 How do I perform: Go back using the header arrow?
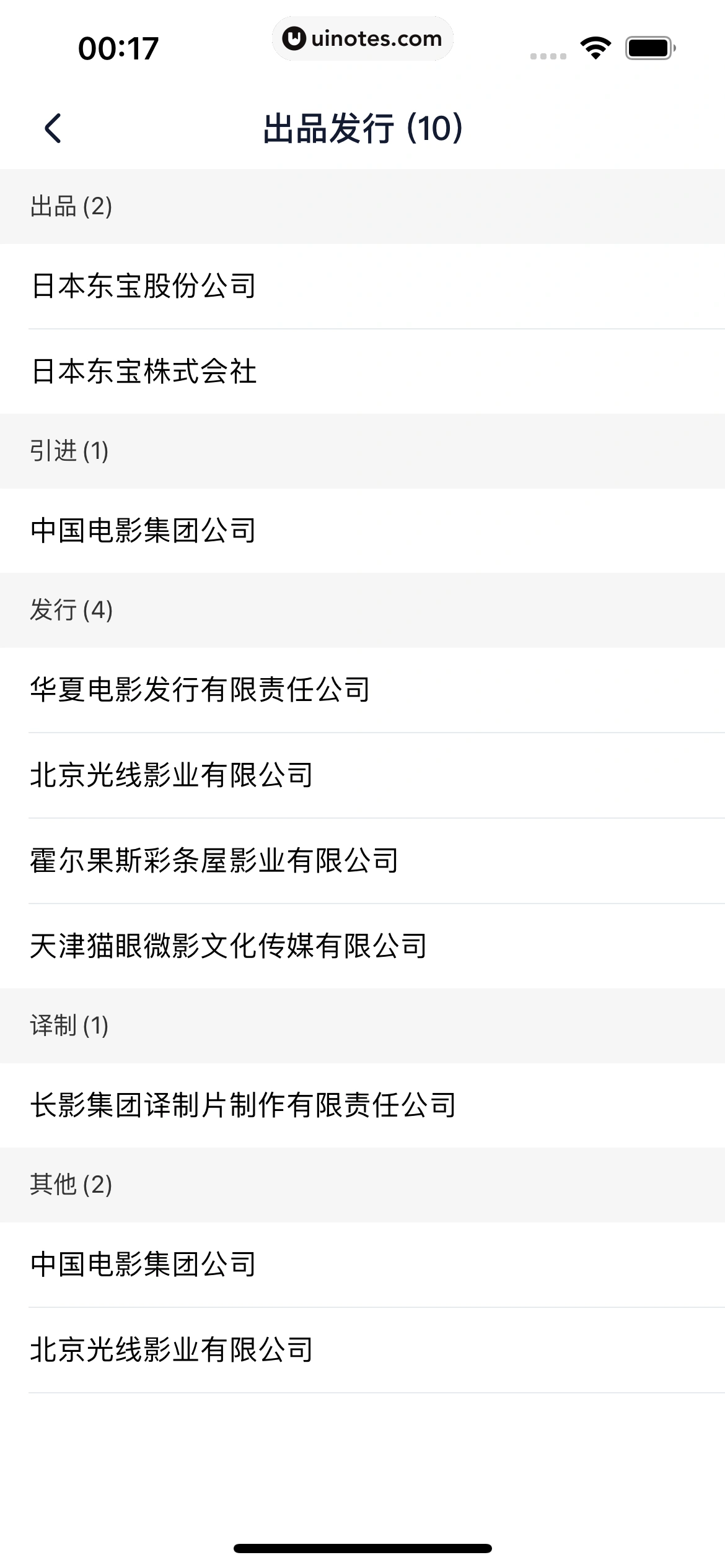coord(53,128)
